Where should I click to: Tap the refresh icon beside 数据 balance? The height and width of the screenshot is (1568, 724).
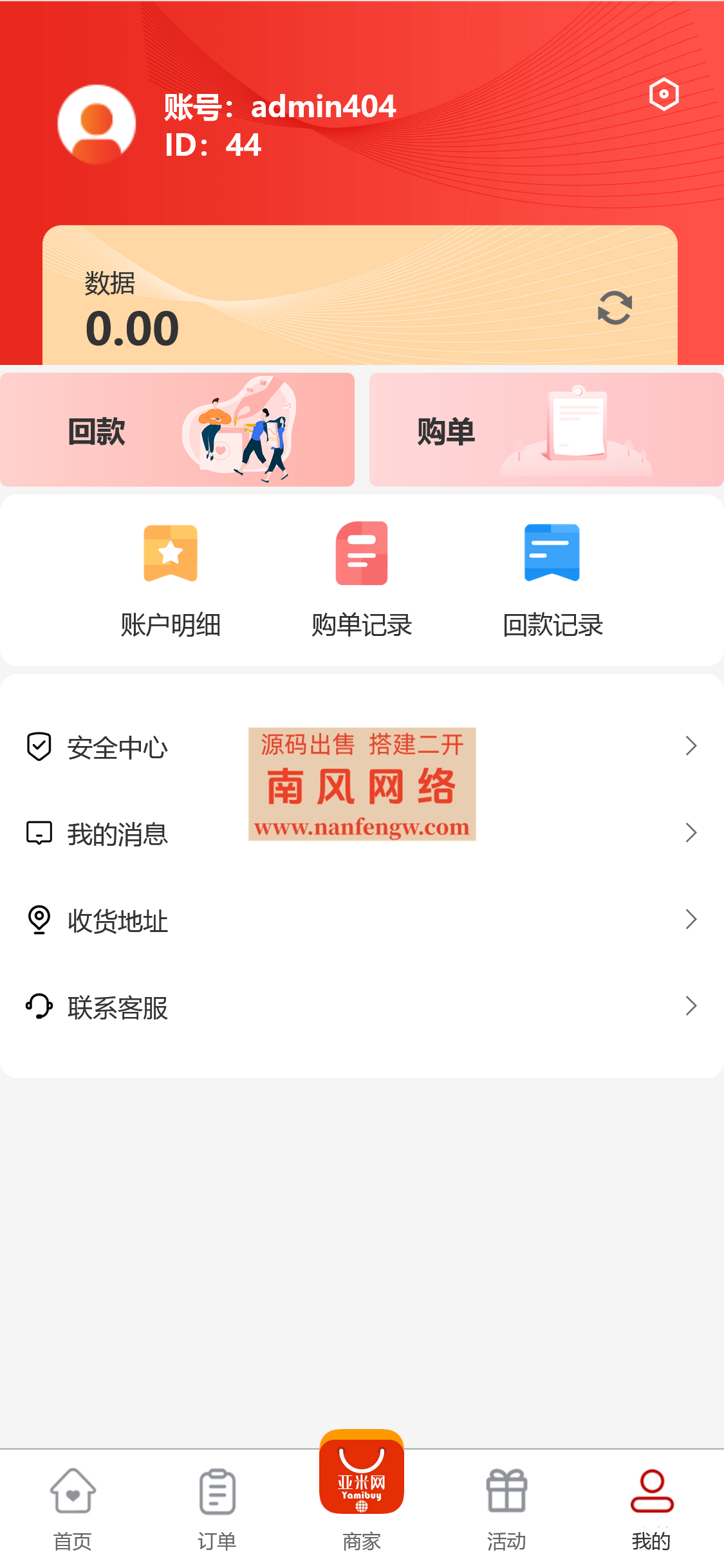pos(613,309)
